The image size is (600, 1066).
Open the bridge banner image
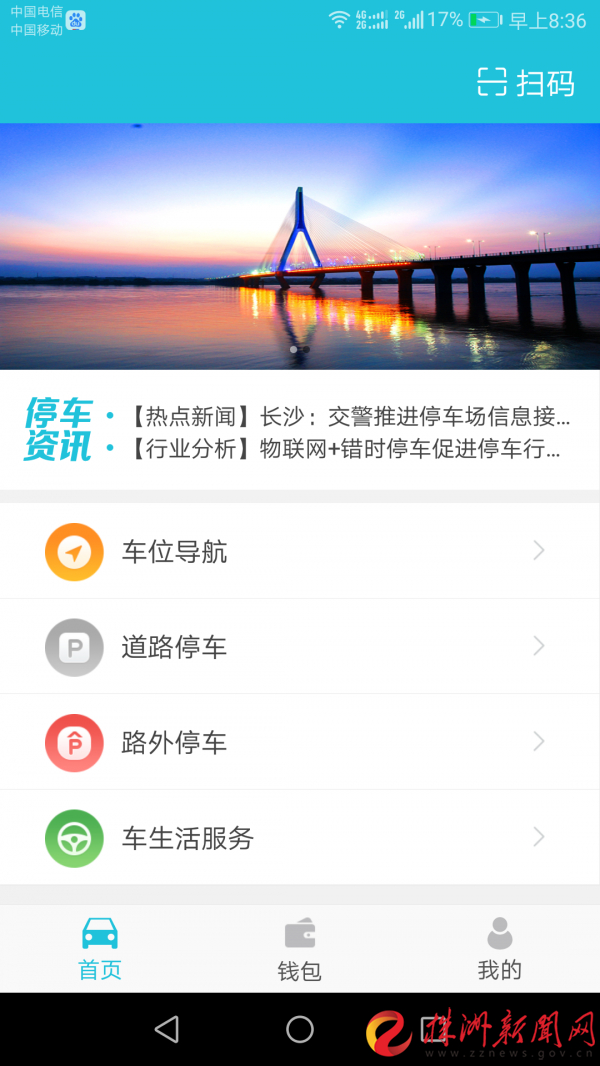pyautogui.click(x=300, y=245)
